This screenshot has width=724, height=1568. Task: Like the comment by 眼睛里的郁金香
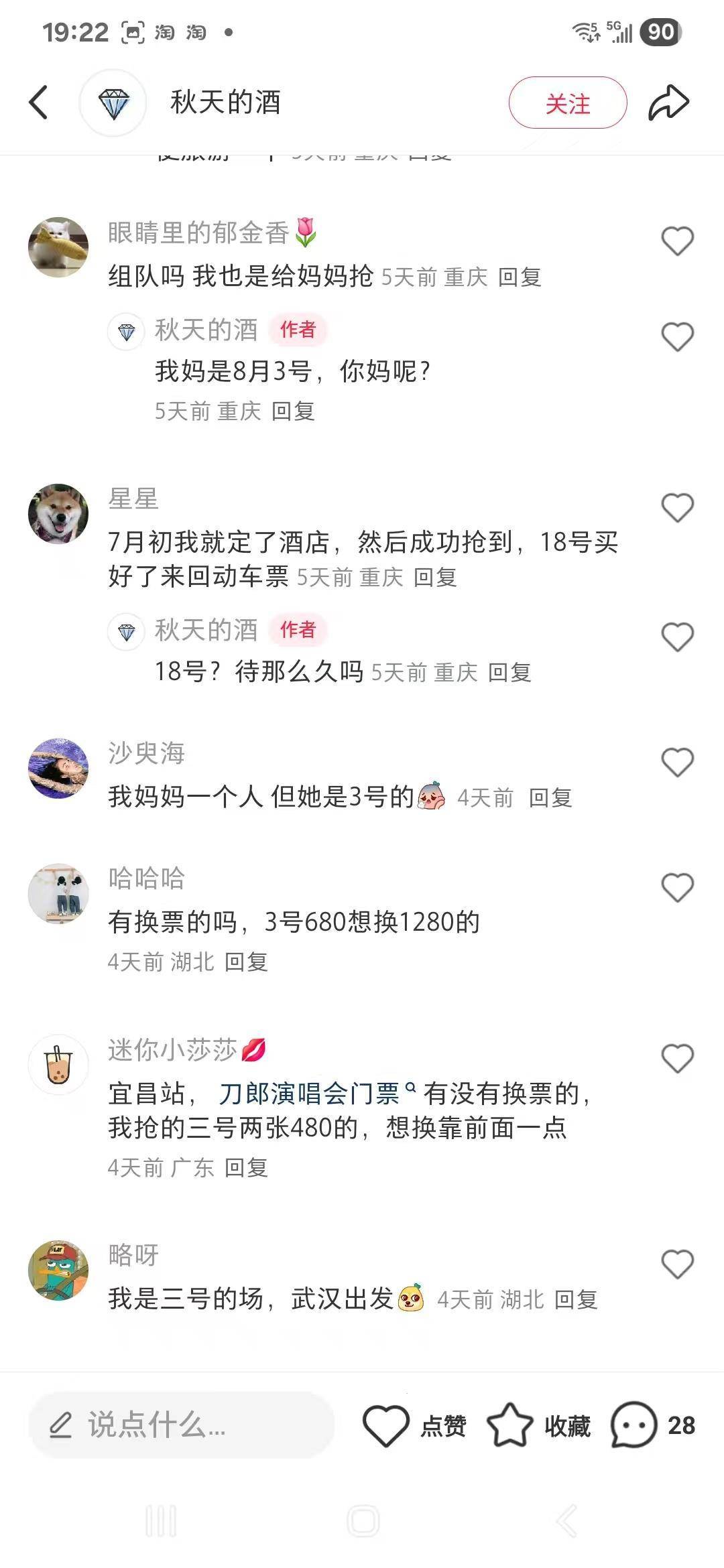point(677,241)
